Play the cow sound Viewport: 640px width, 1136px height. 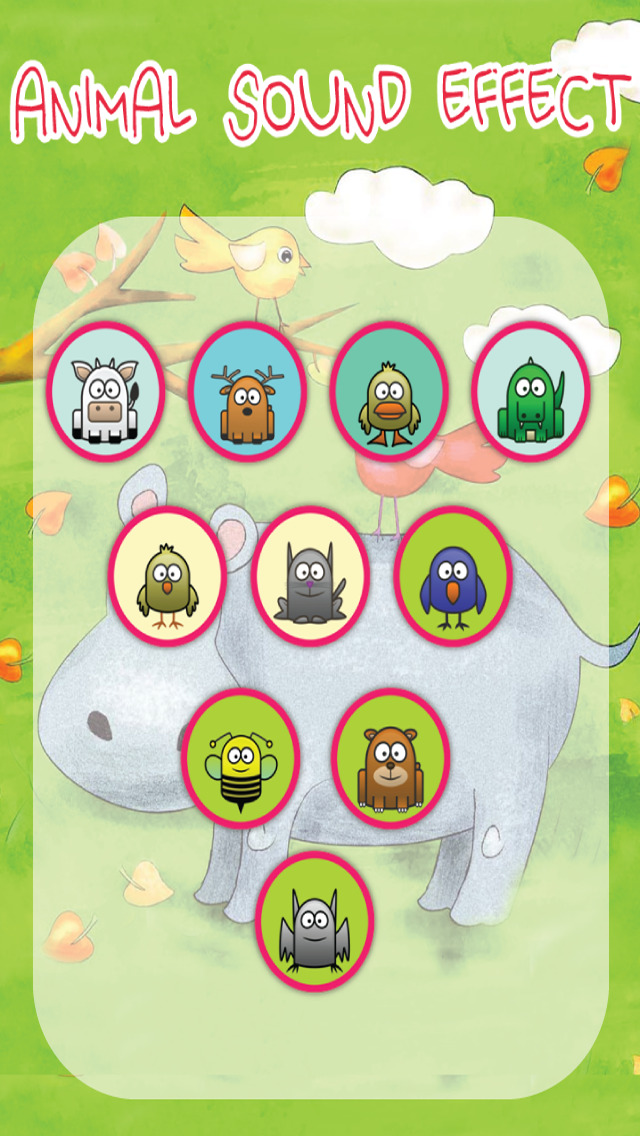[106, 390]
